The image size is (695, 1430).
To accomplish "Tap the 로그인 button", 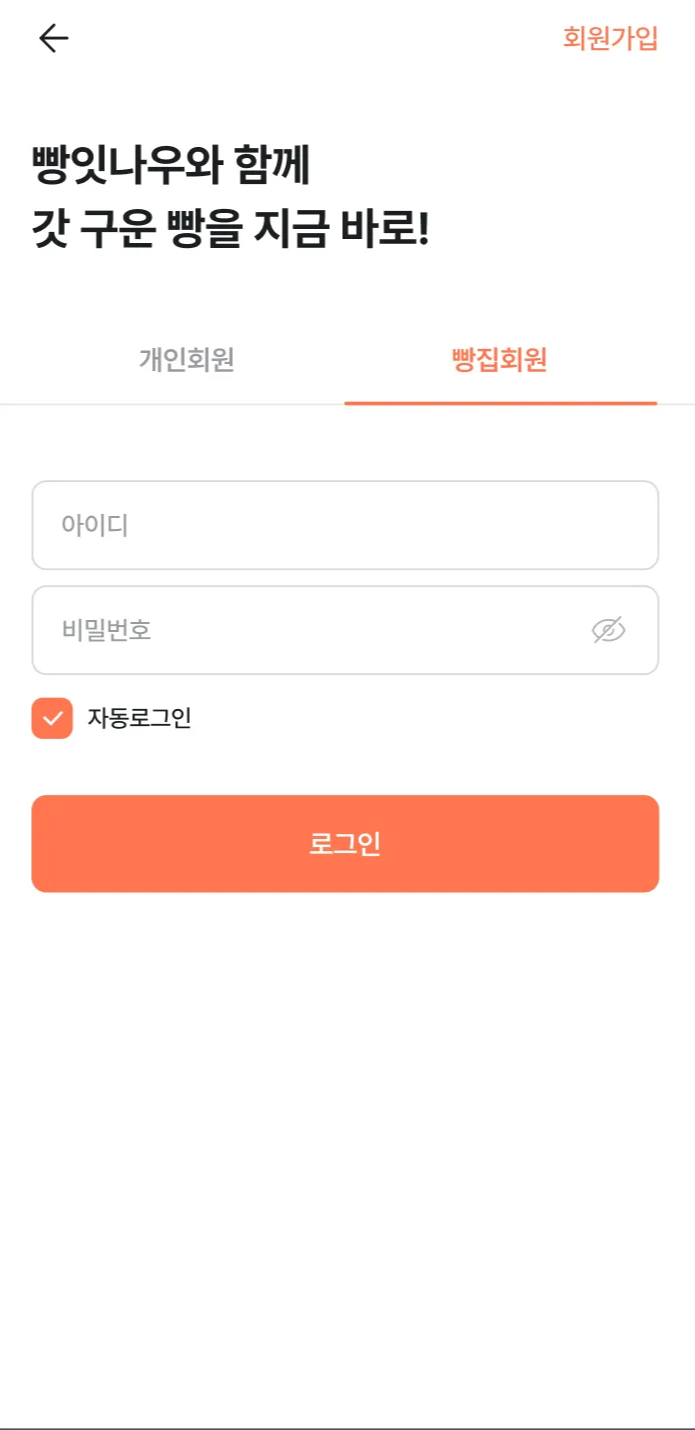I will (345, 843).
